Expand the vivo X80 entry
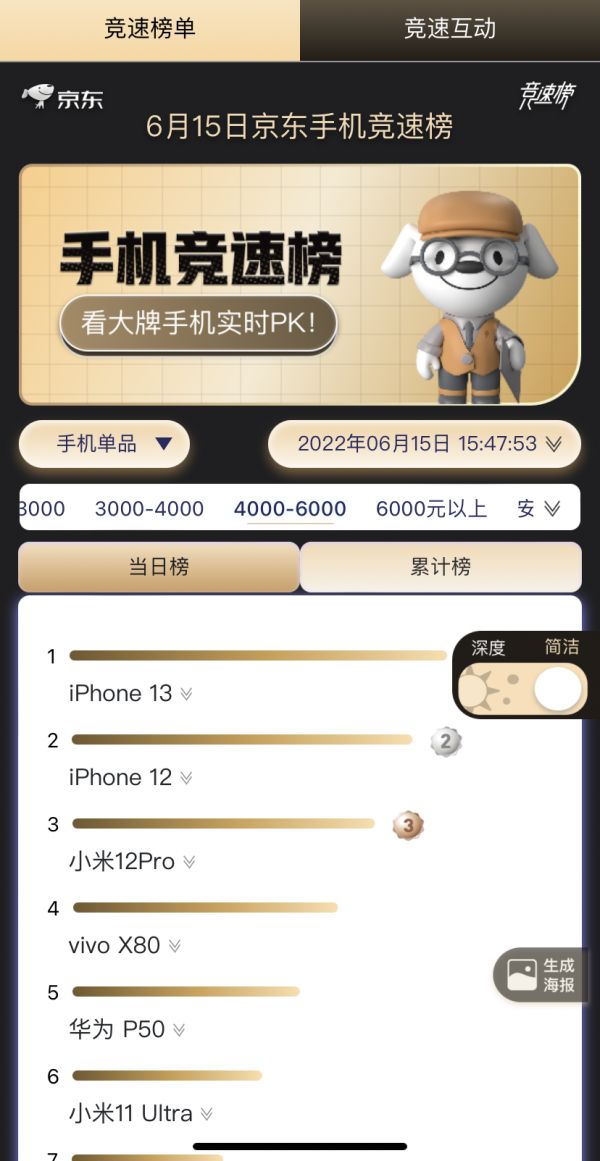The image size is (600, 1161). (175, 946)
